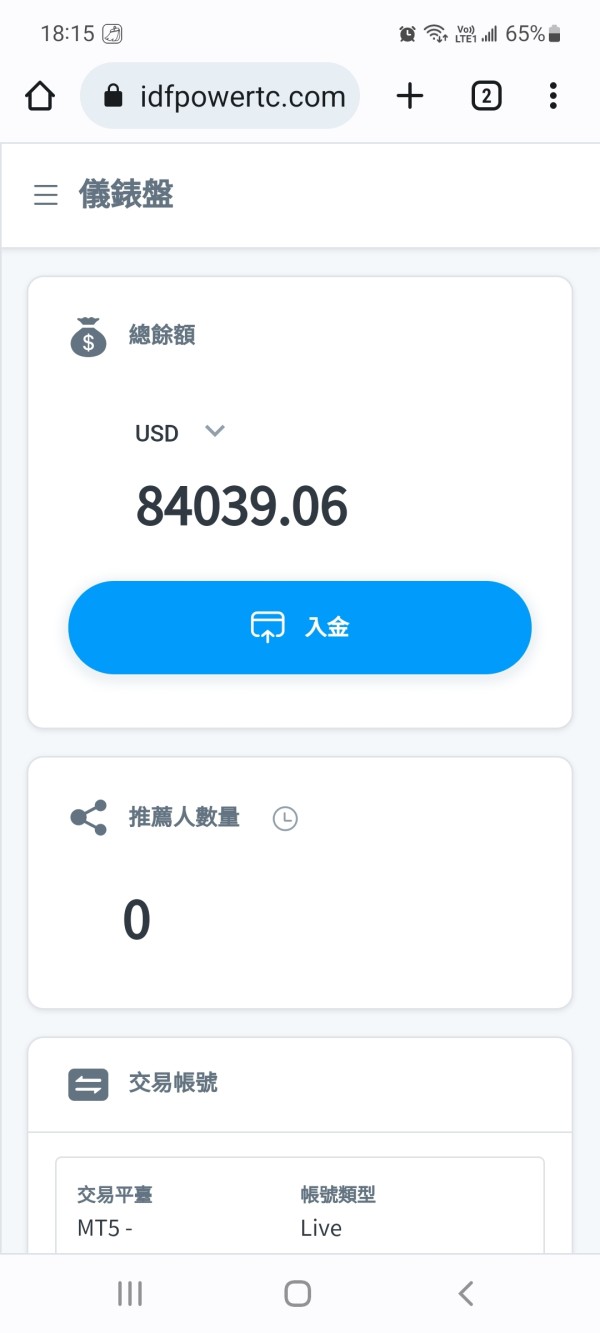Open the browser home page
This screenshot has width=600, height=1333.
tap(40, 96)
